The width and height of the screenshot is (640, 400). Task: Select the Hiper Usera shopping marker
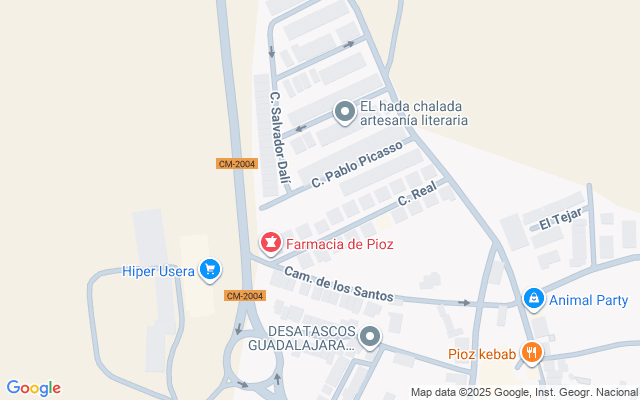(209, 270)
